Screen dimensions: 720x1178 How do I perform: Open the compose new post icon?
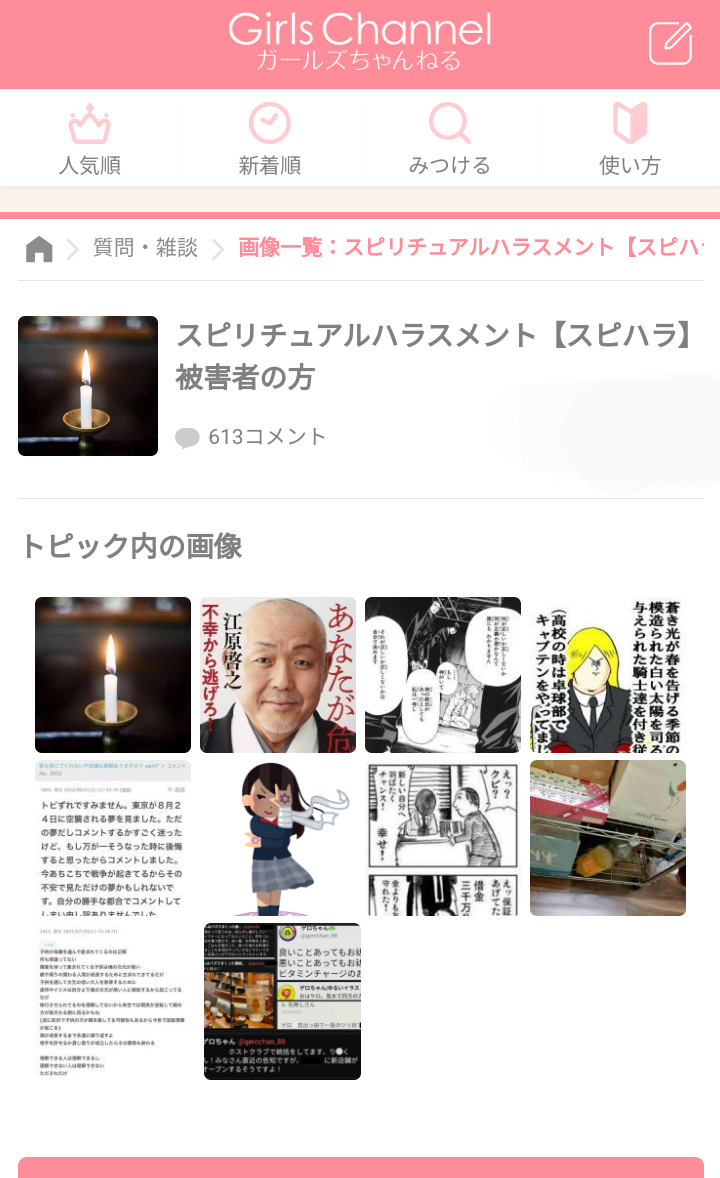click(670, 43)
